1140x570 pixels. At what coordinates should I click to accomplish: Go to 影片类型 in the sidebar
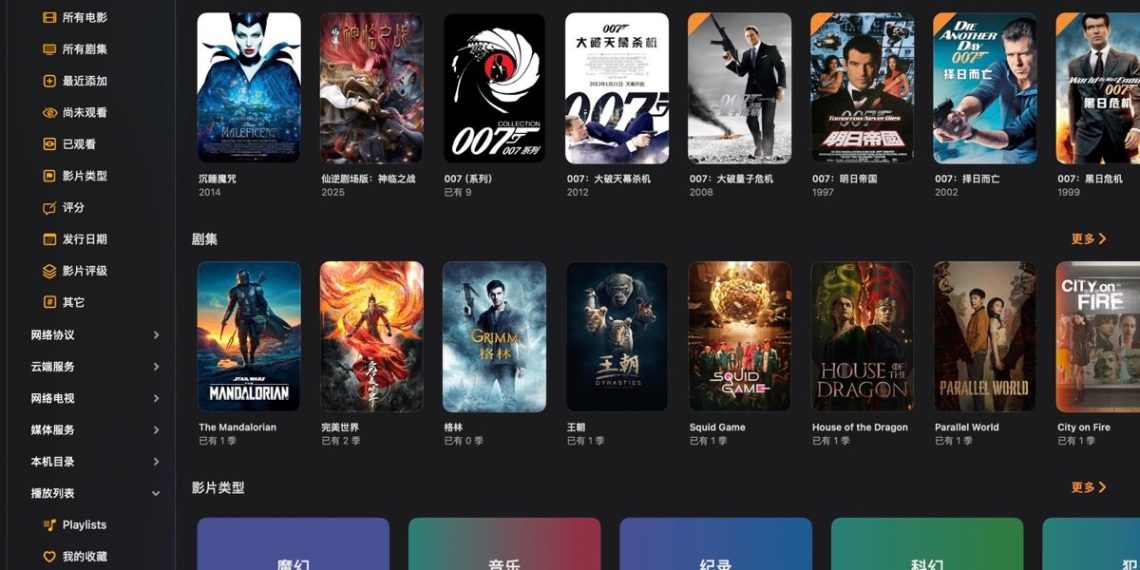84,176
